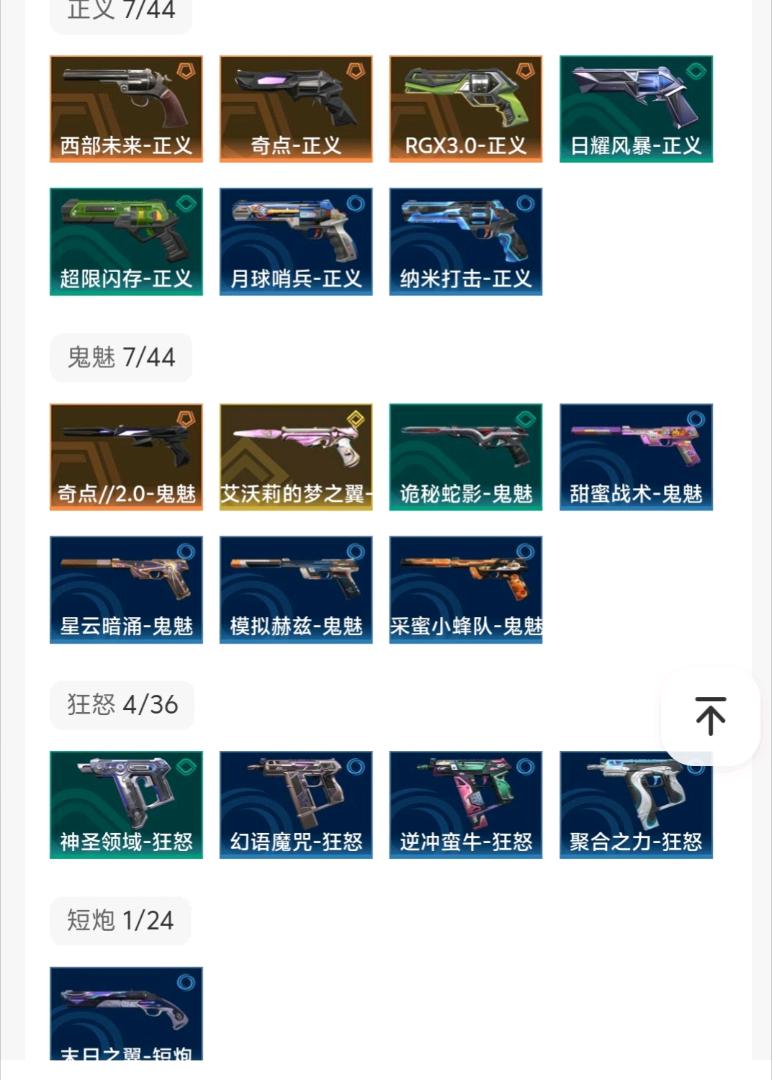Open the 奇点//2.0-鬼魅 skin tile
The height and width of the screenshot is (1080, 772).
click(x=126, y=457)
